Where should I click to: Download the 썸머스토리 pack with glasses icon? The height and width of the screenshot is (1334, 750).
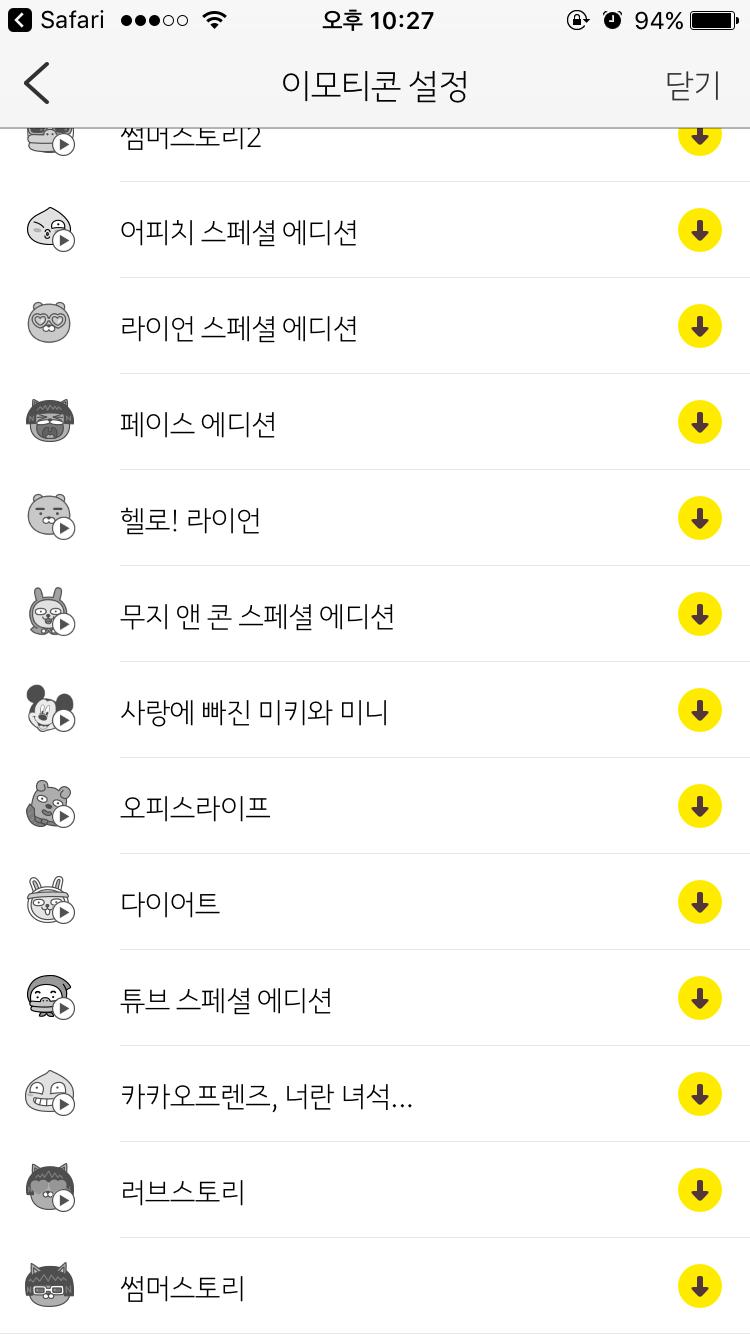pos(700,1287)
